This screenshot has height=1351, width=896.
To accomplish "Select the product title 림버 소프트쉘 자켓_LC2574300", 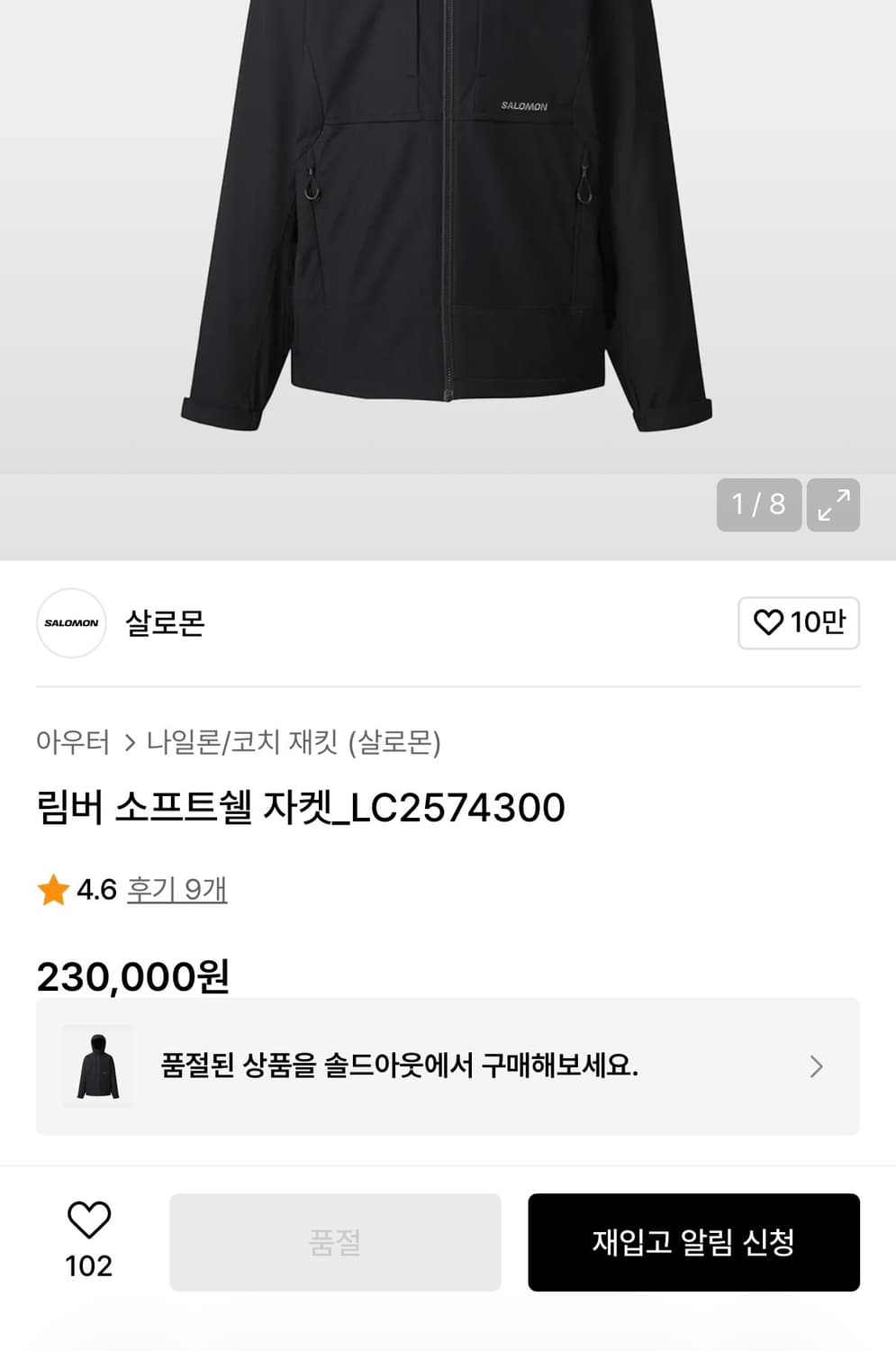I will tap(301, 808).
